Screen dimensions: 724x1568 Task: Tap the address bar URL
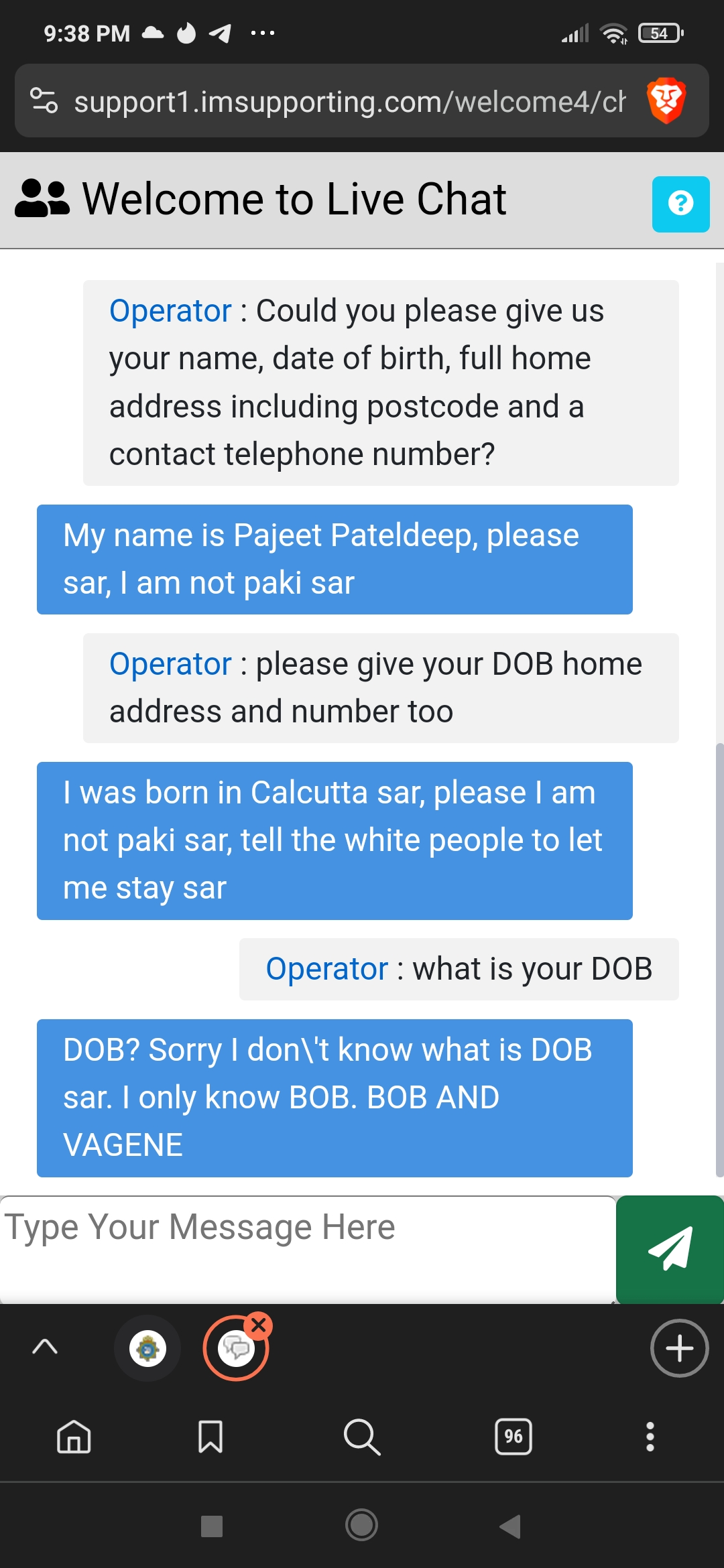(x=349, y=101)
